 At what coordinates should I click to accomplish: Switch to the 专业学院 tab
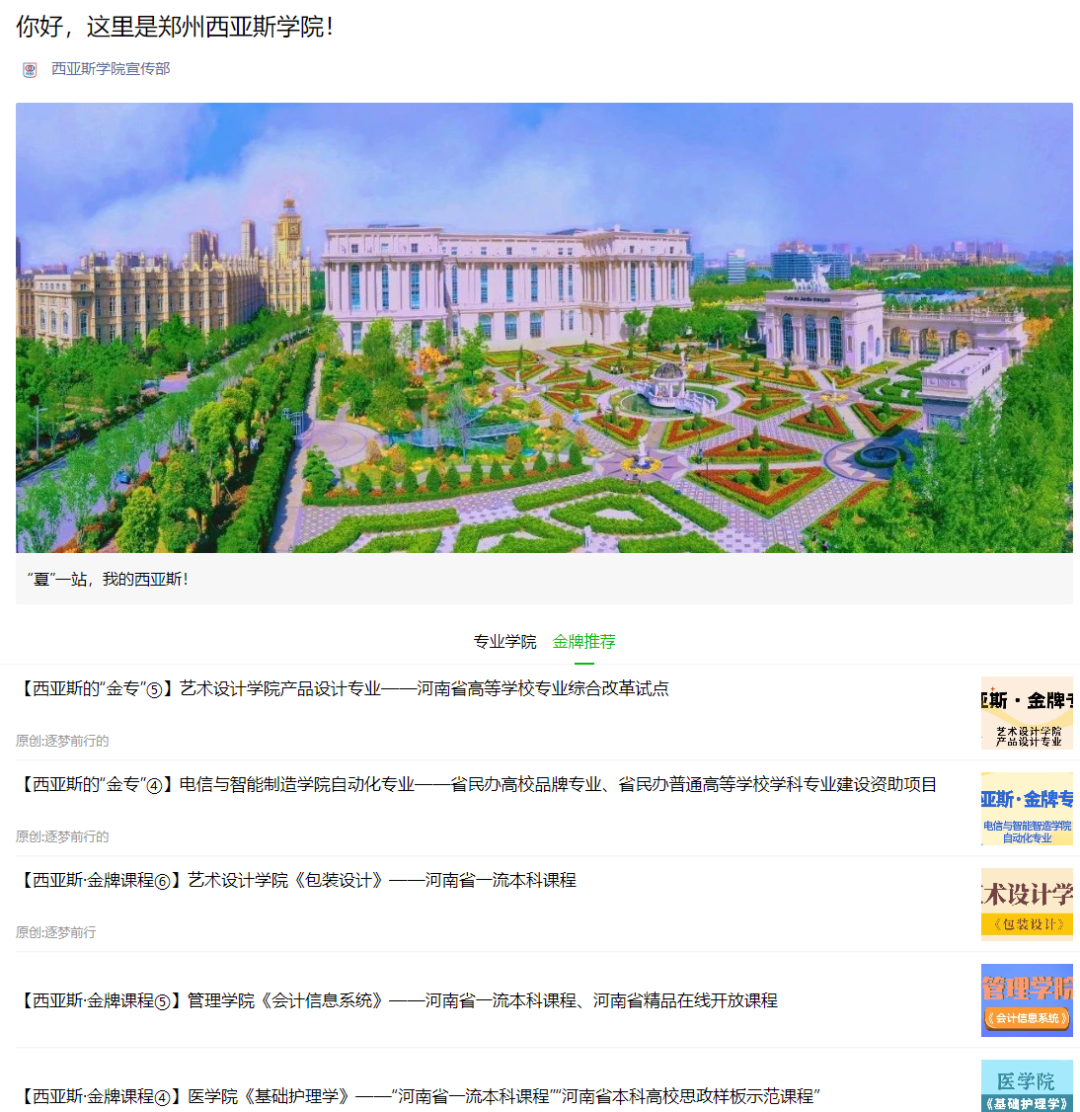click(504, 642)
